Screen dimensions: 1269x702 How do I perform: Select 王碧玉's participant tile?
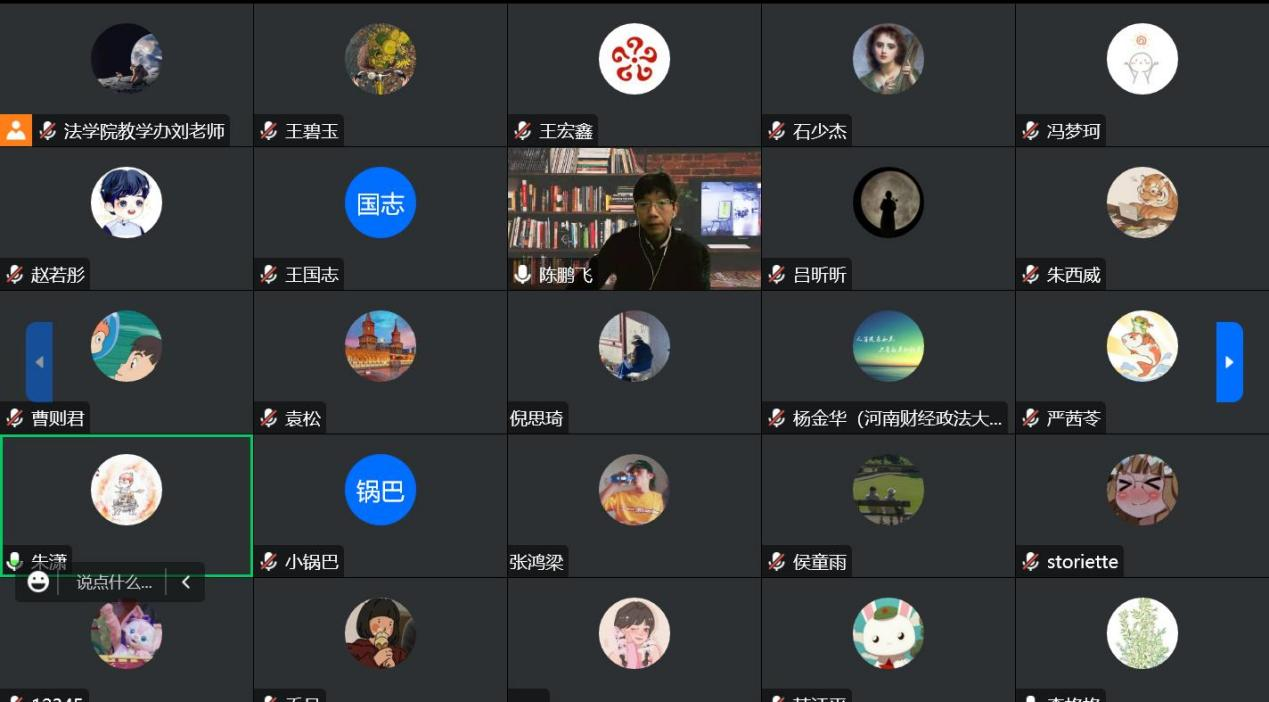click(380, 75)
